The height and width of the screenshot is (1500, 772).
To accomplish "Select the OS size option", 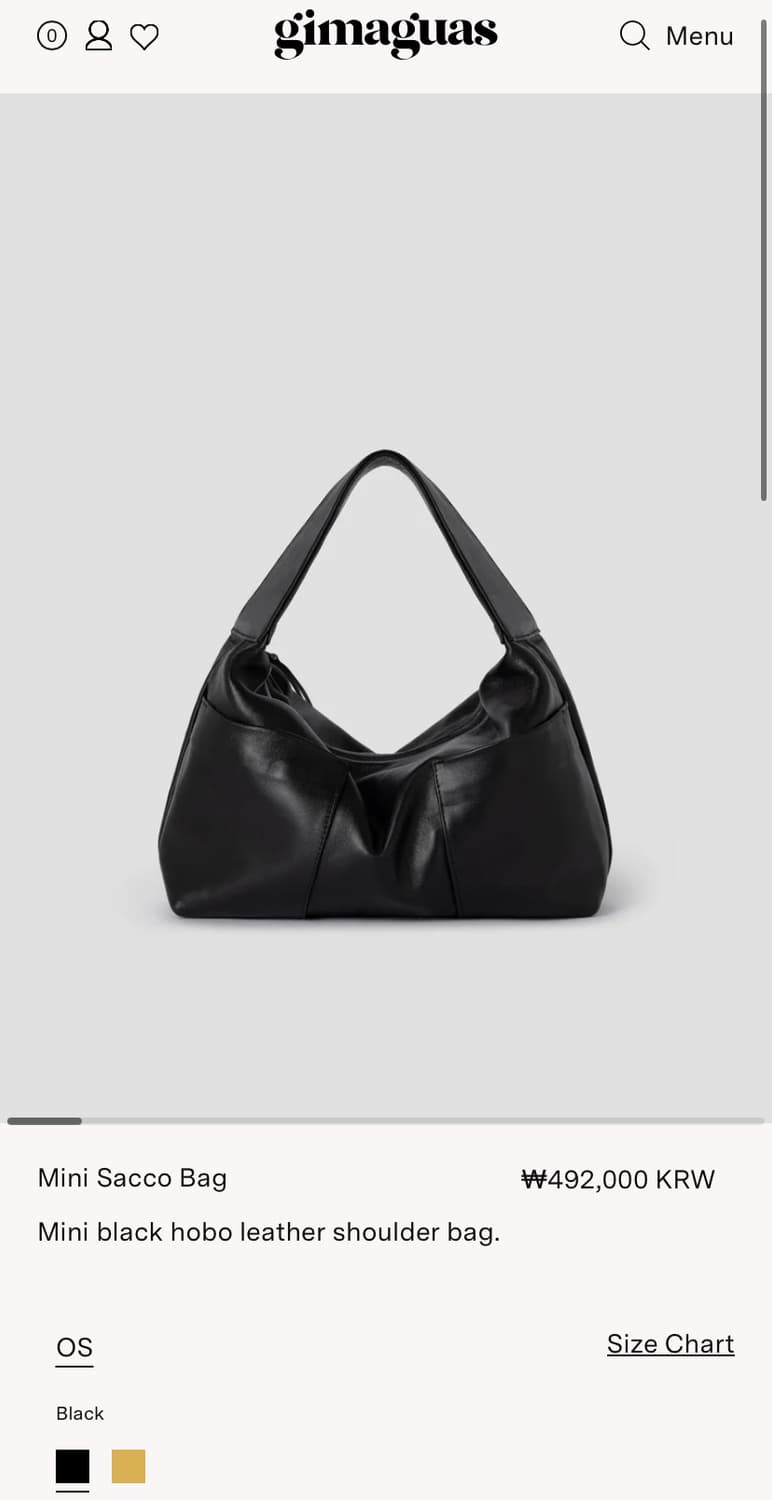I will tap(73, 1347).
